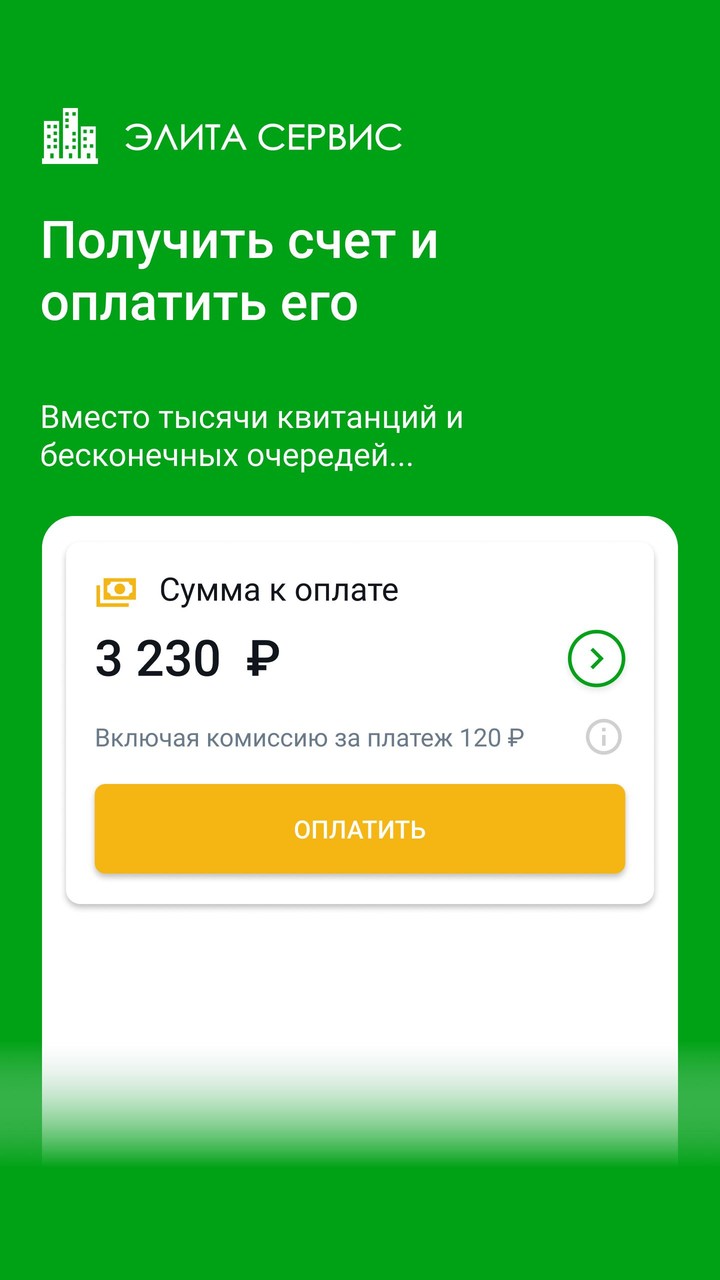Start payment by clicking ОПЛАТИТЬ

[359, 828]
